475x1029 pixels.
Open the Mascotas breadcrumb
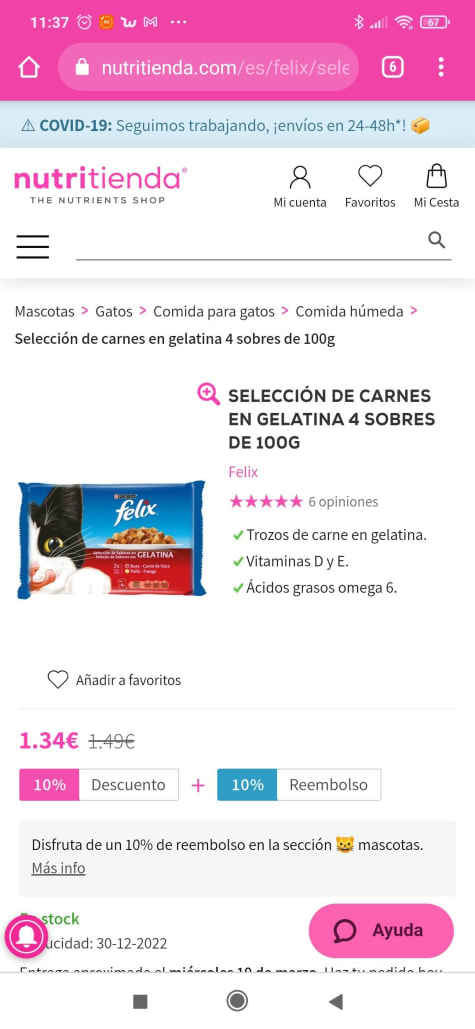coord(45,312)
